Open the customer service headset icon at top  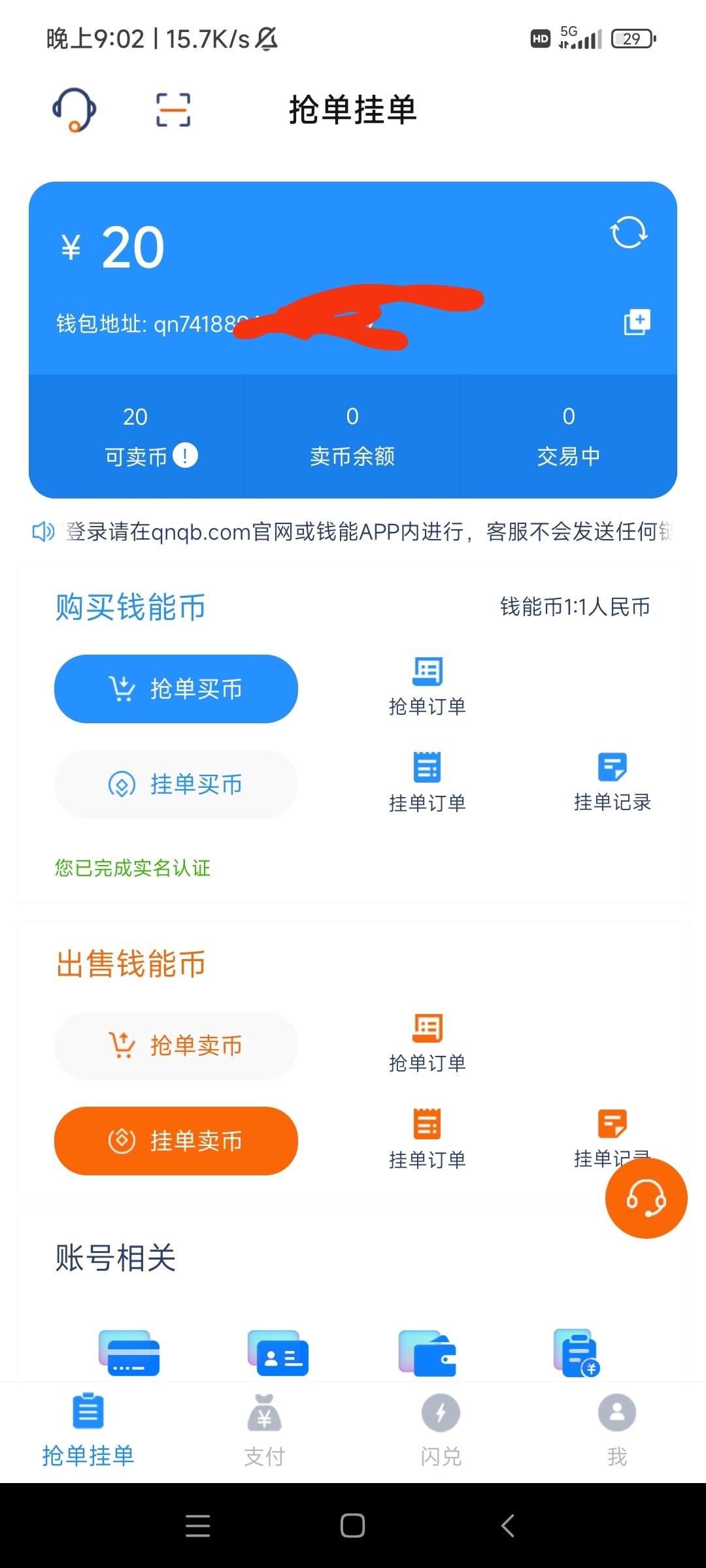coord(75,109)
